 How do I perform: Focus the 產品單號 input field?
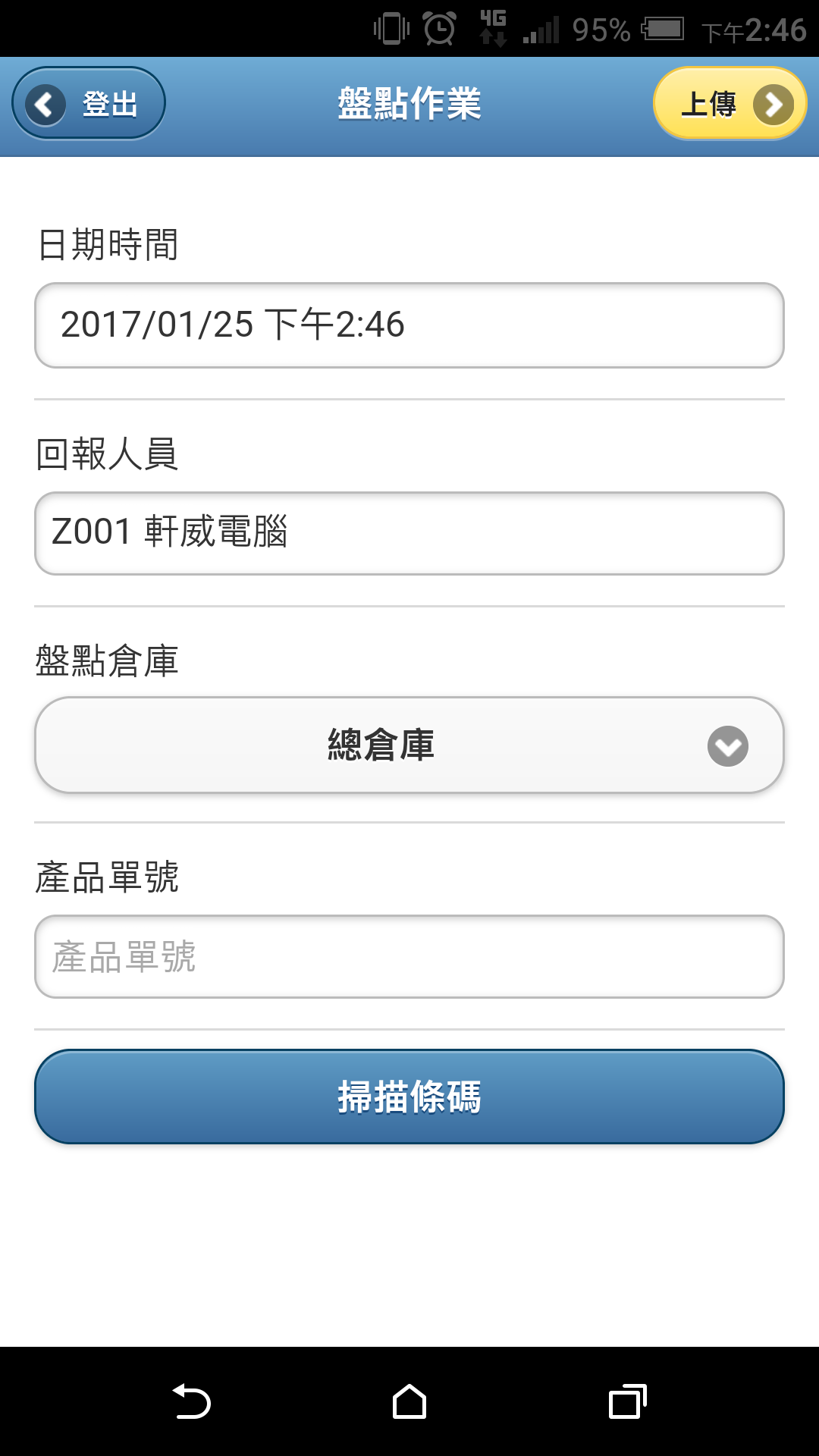(x=409, y=956)
